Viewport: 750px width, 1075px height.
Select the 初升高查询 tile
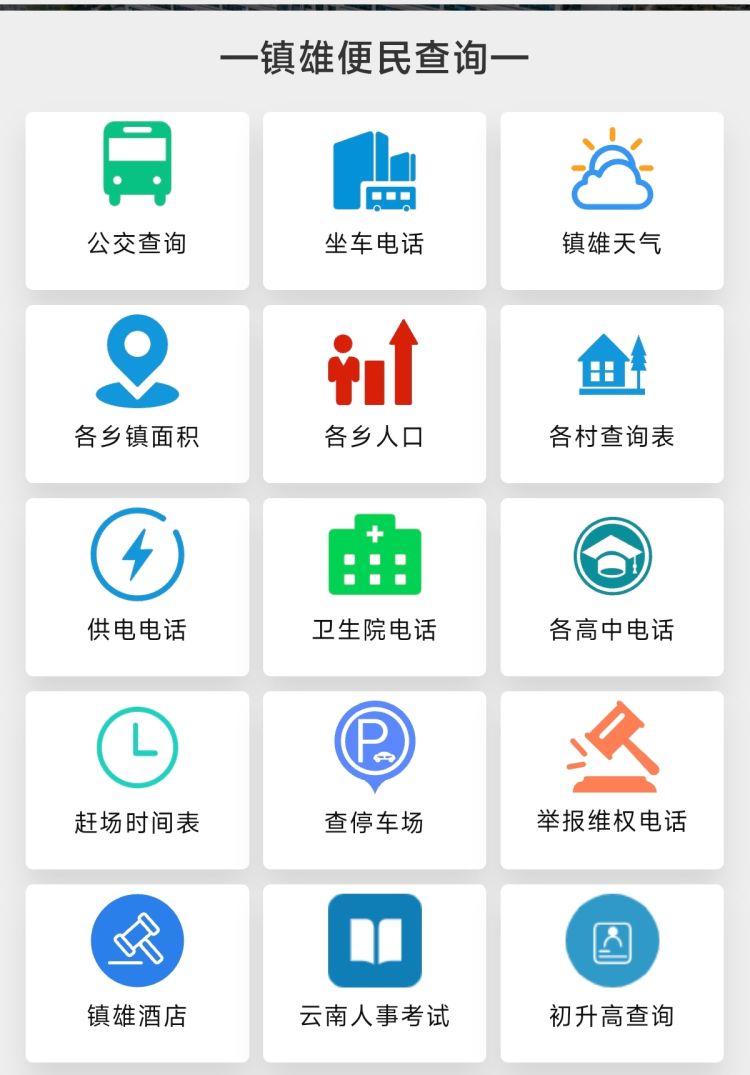(x=611, y=972)
